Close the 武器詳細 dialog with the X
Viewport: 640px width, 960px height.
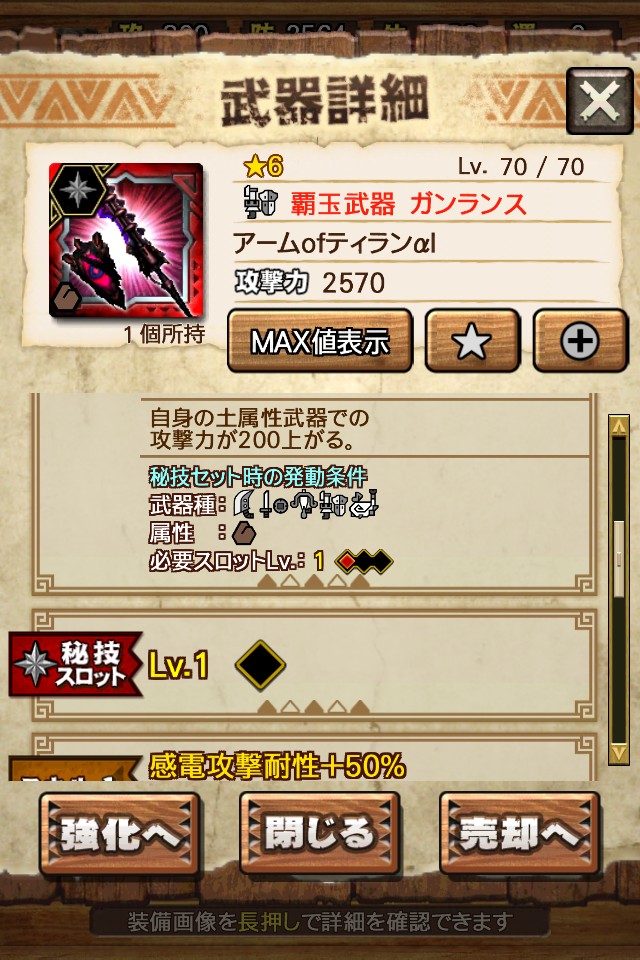[x=599, y=101]
